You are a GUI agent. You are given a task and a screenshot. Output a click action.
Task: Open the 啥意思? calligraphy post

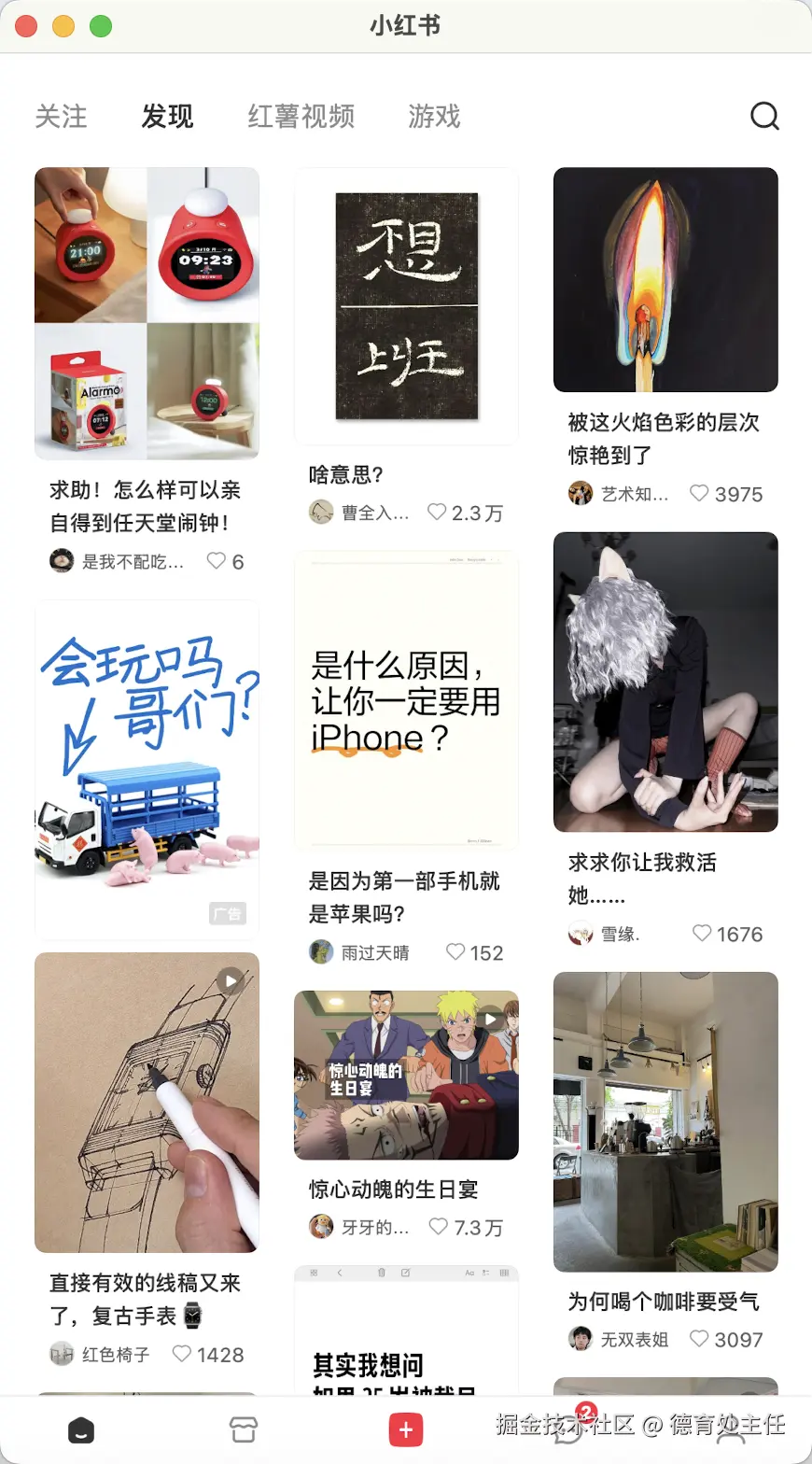pos(406,306)
